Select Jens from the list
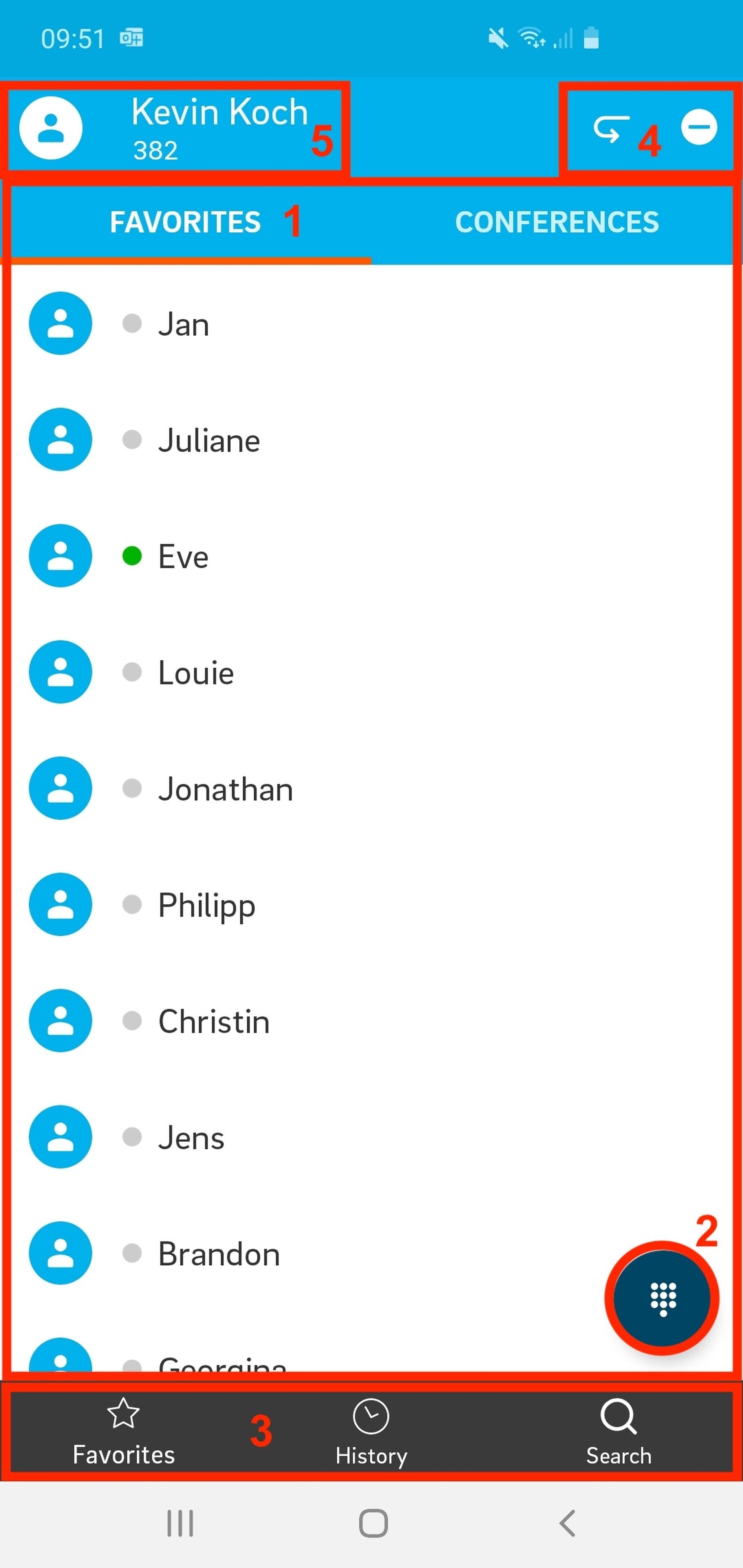This screenshot has height=1568, width=743. [x=191, y=1138]
